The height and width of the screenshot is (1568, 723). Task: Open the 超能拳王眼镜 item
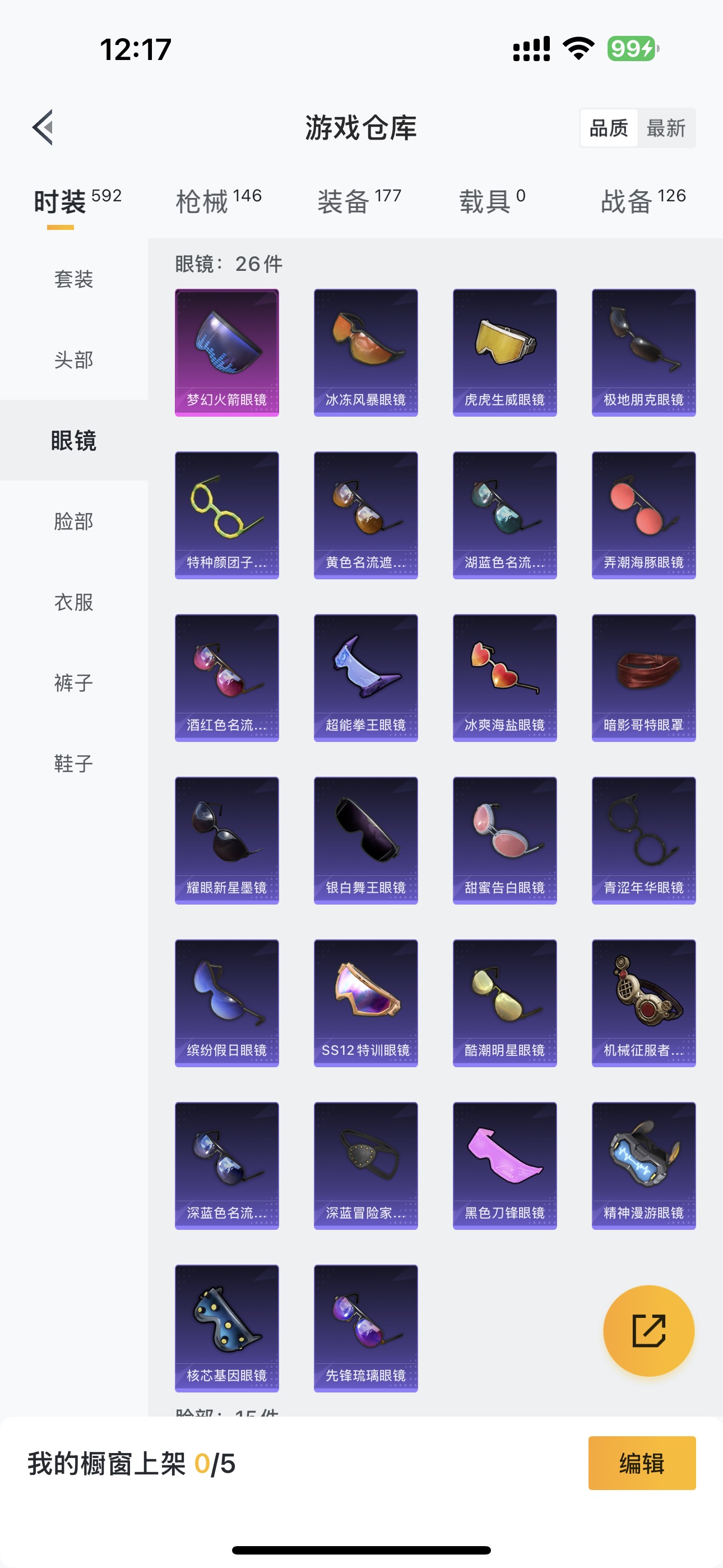(x=366, y=677)
